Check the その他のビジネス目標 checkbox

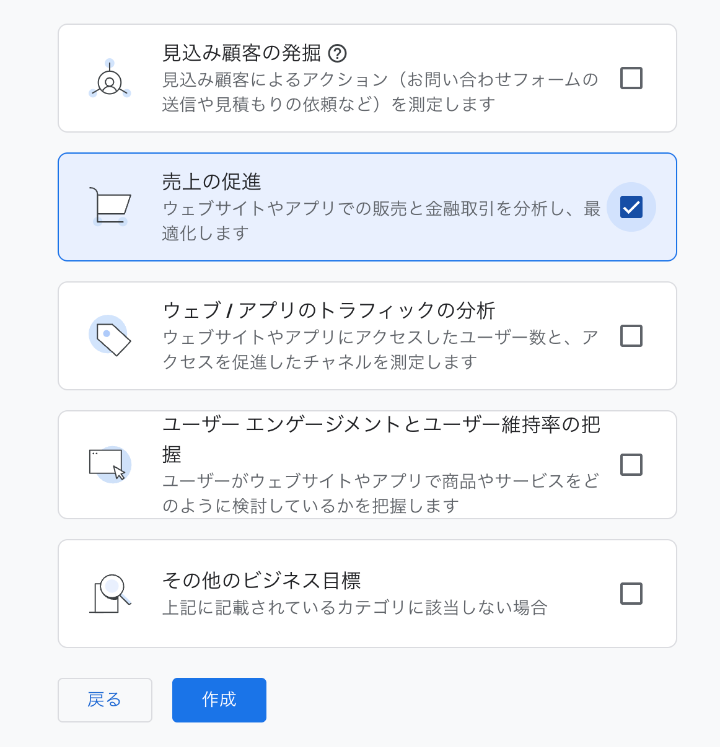(x=631, y=592)
